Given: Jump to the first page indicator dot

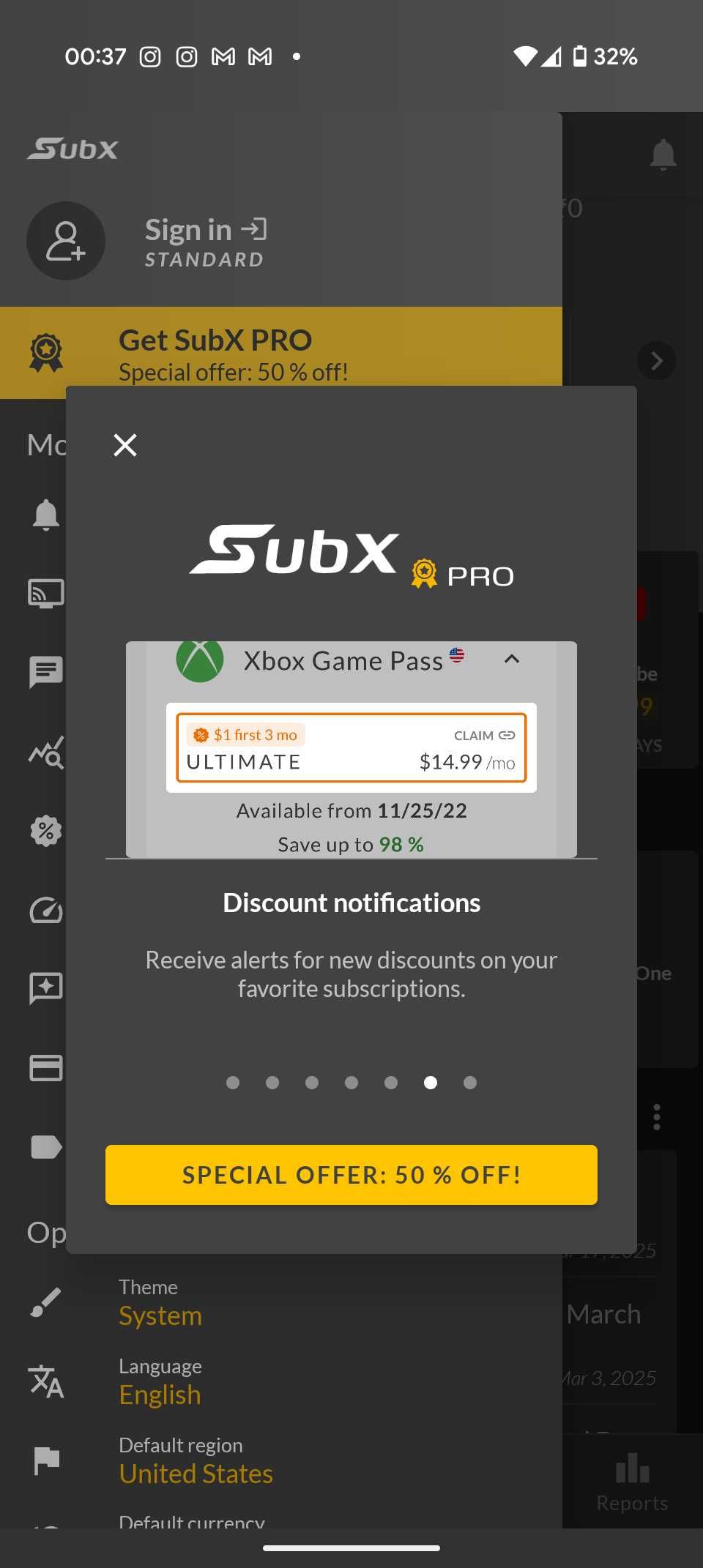Looking at the screenshot, I should click(x=233, y=1083).
